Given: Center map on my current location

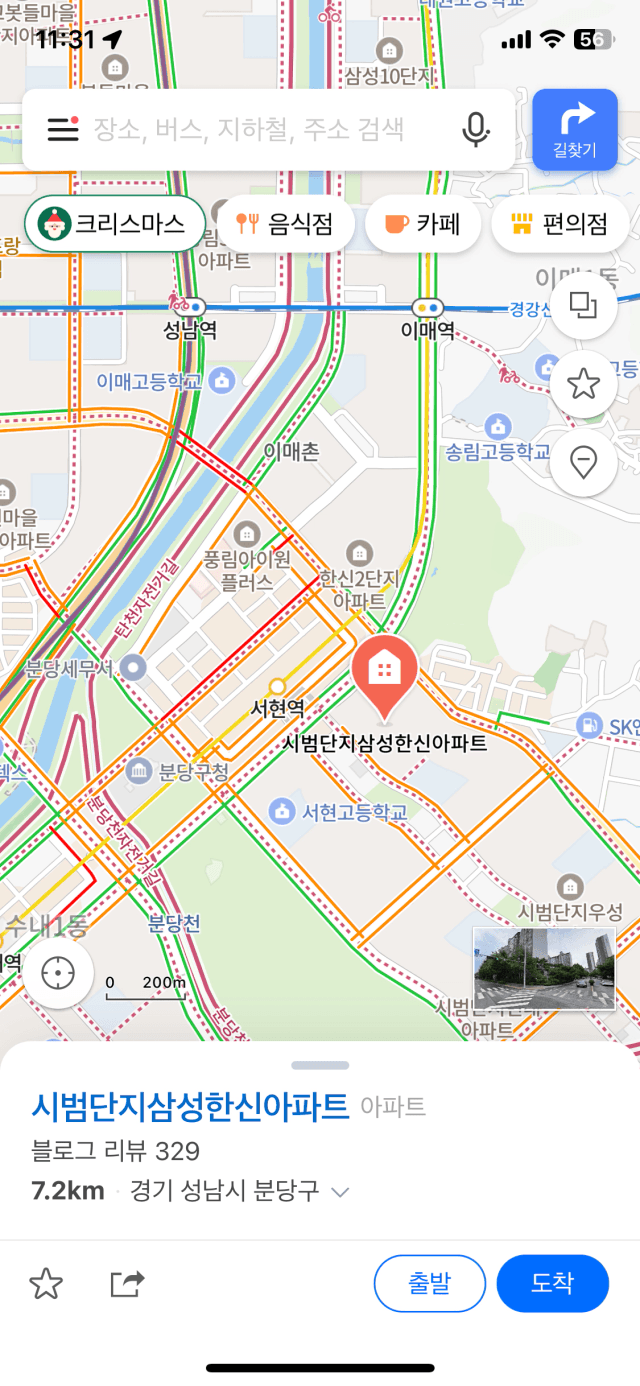Looking at the screenshot, I should click(x=59, y=972).
